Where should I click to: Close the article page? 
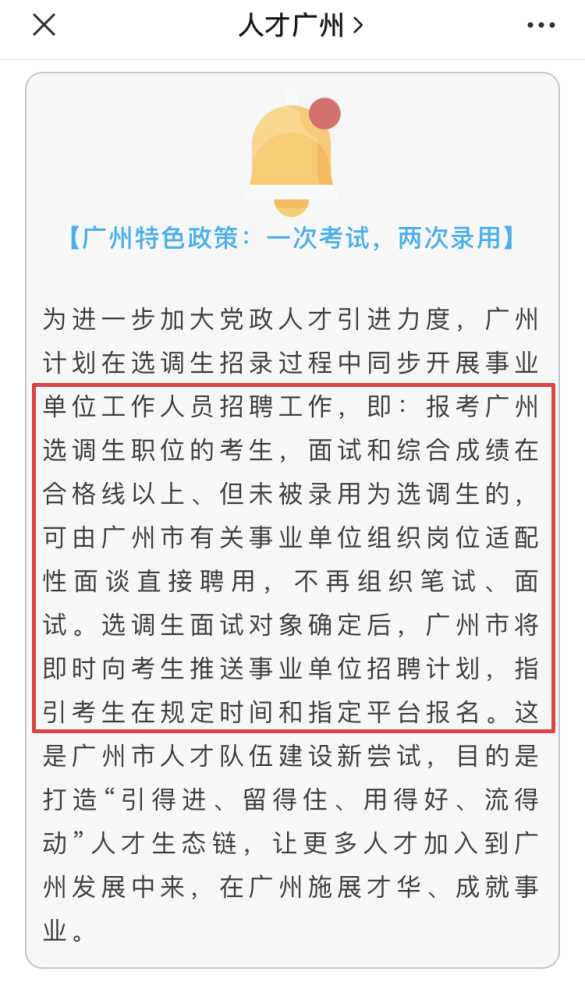pos(44,26)
